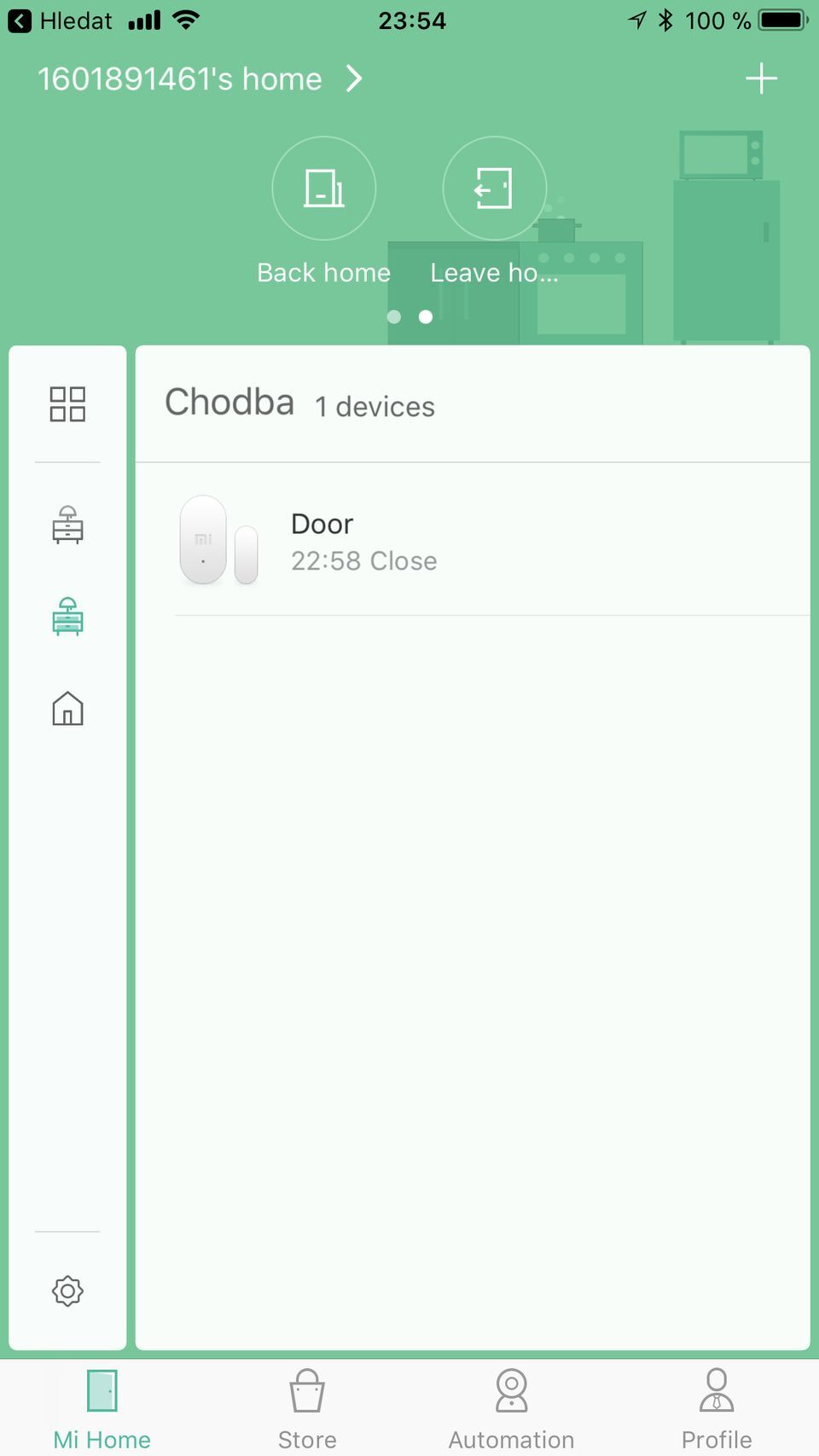Switch to the Profile tab
The height and width of the screenshot is (1456, 819).
(x=716, y=1409)
